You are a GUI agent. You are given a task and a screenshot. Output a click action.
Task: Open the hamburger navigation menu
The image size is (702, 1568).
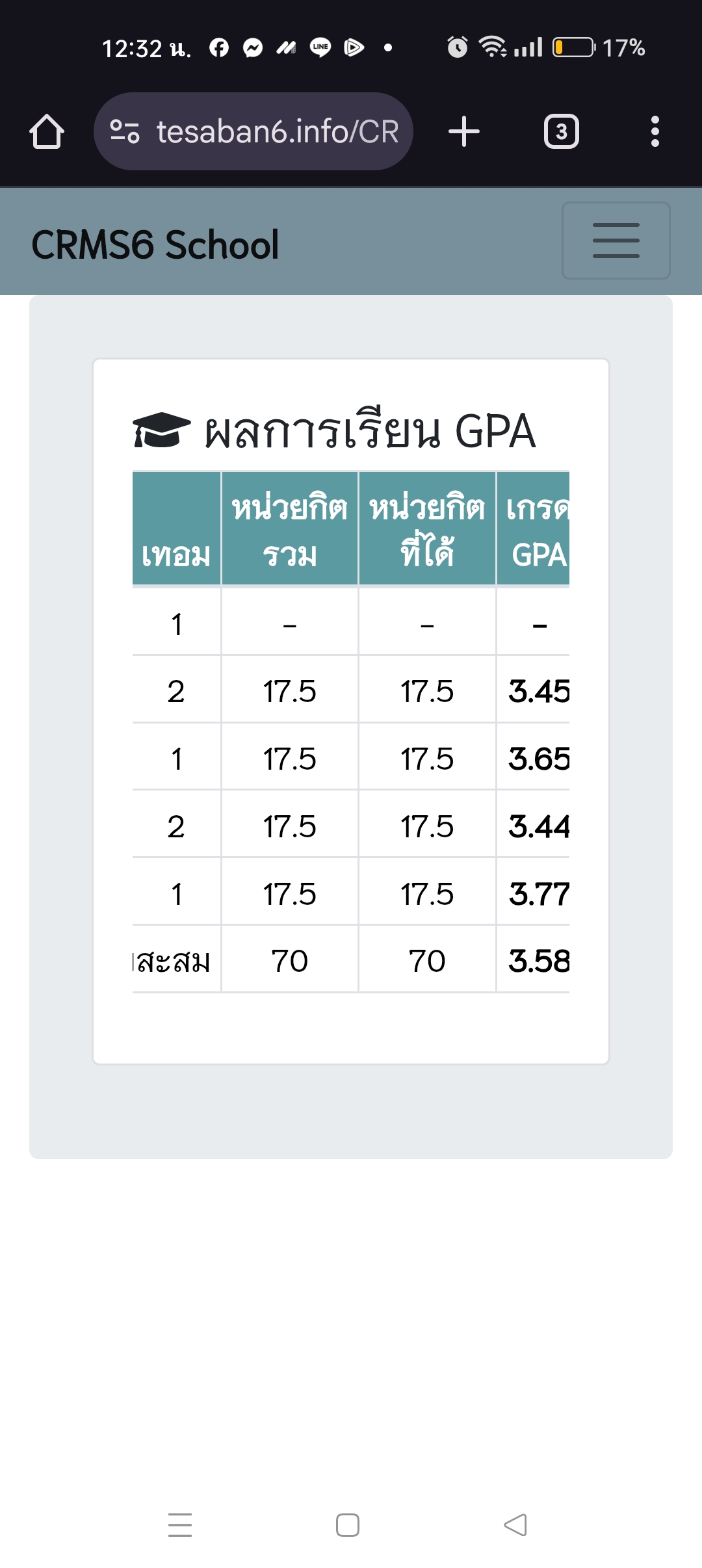click(616, 241)
